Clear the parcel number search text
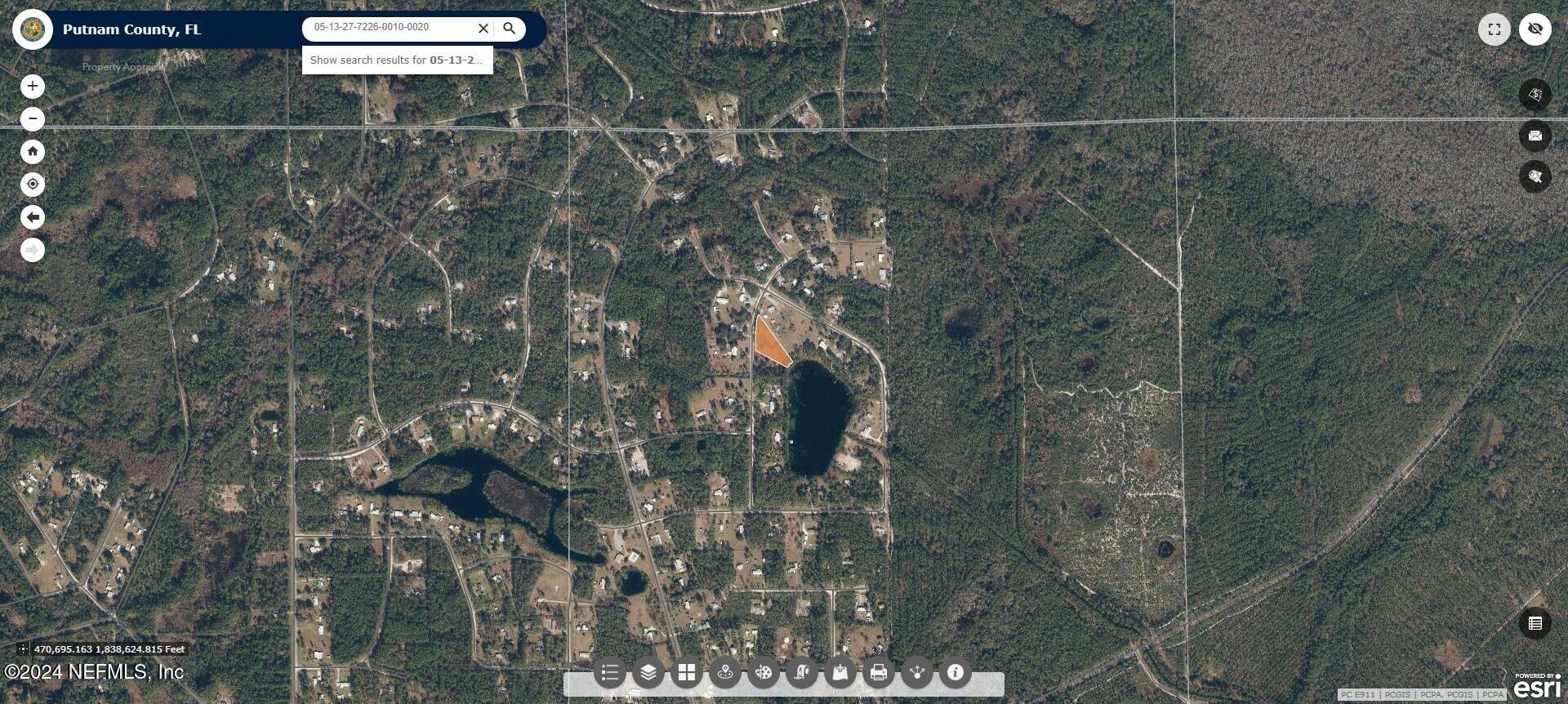Image resolution: width=1568 pixels, height=704 pixels. (x=483, y=29)
